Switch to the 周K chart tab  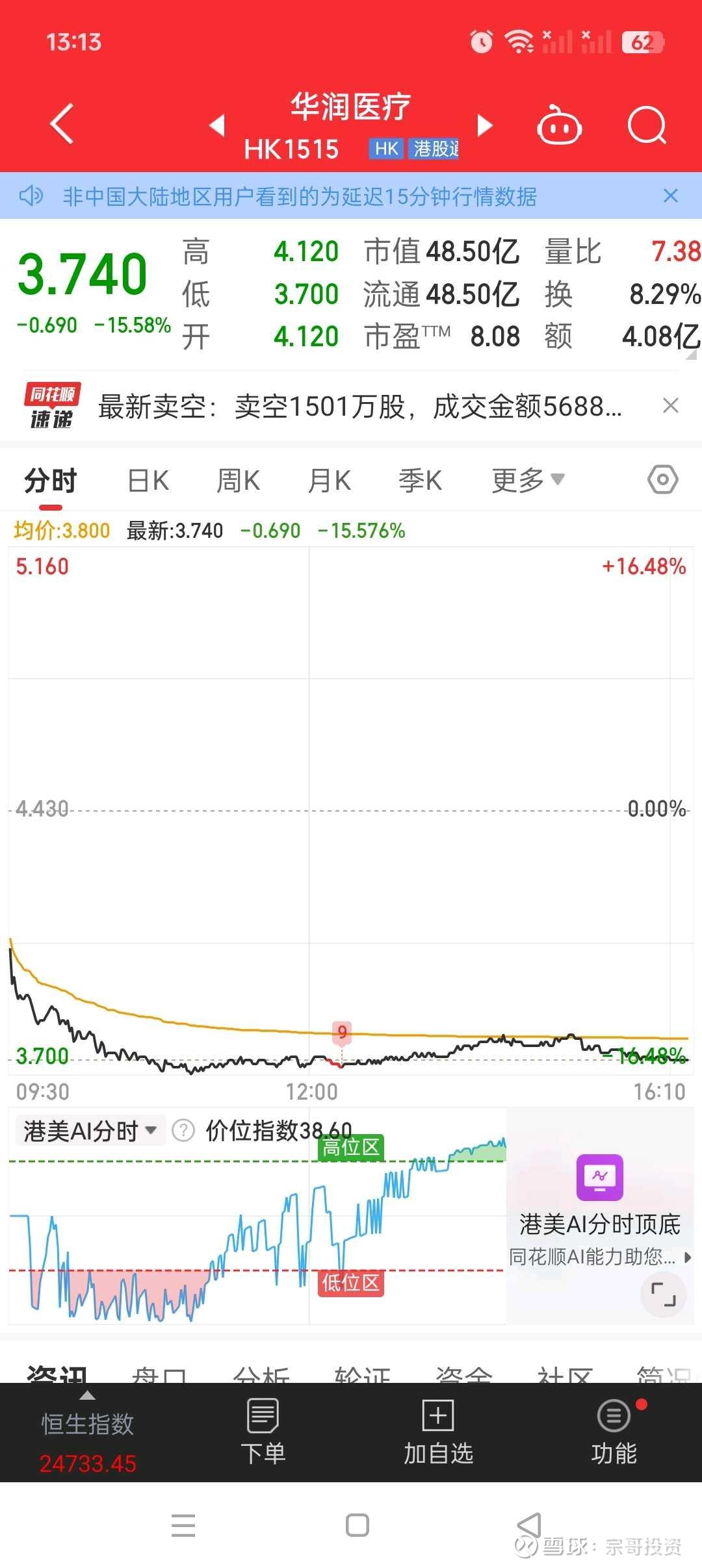point(239,481)
